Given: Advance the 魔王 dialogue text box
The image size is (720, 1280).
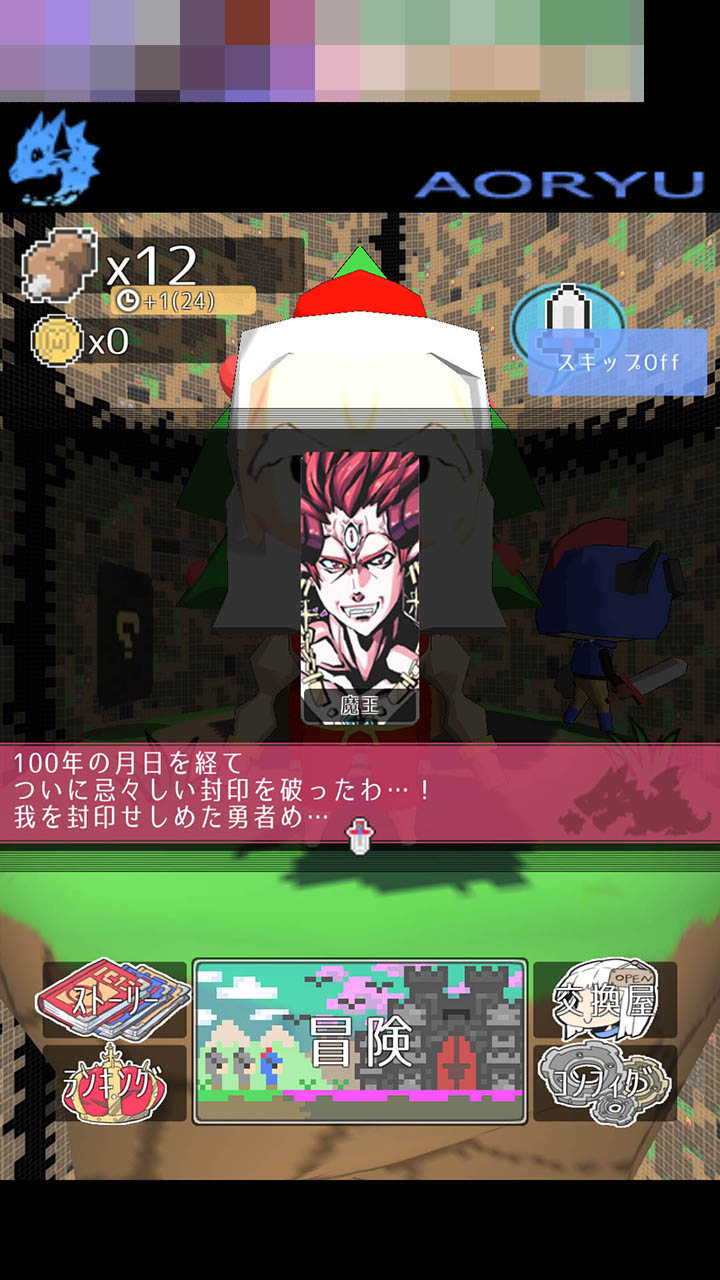Looking at the screenshot, I should coord(360,792).
